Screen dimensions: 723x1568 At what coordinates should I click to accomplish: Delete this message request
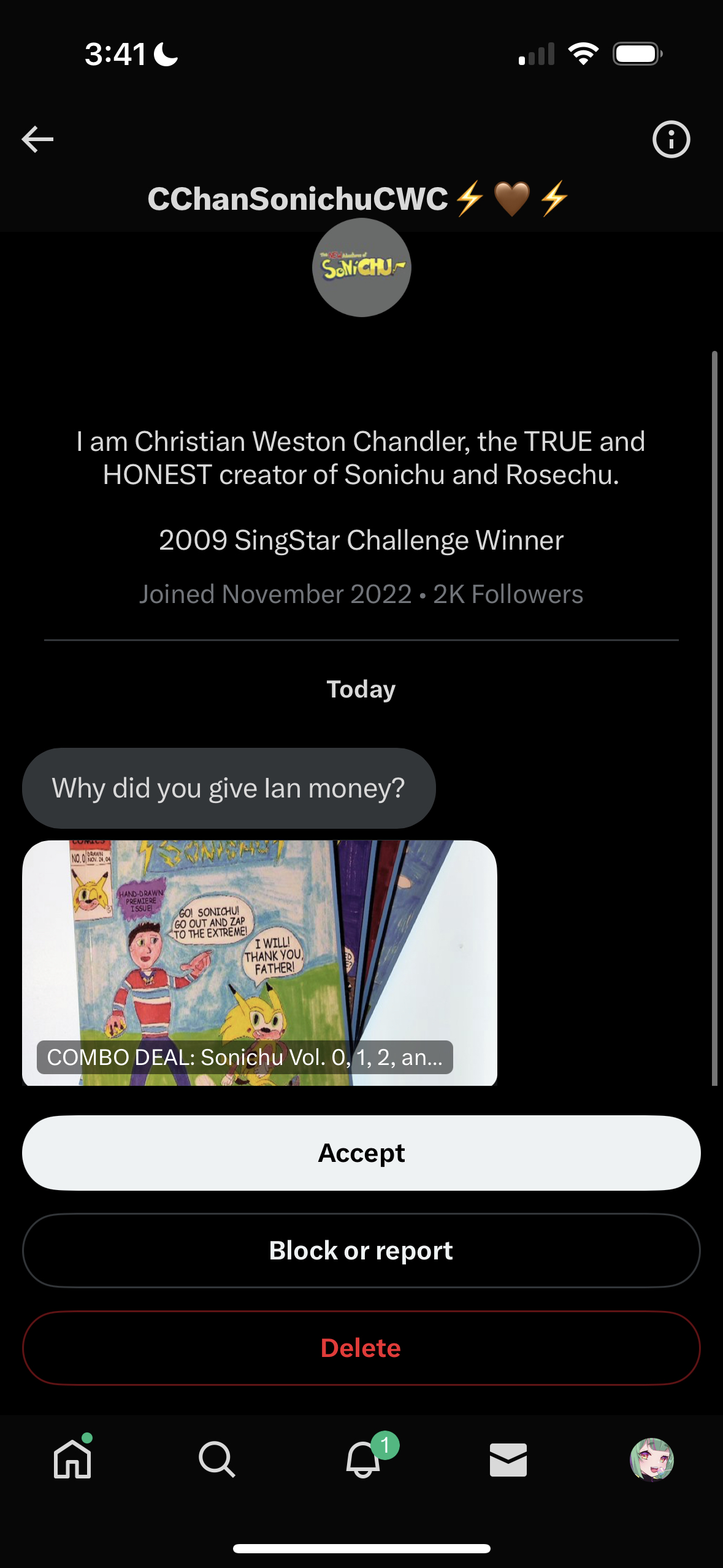click(x=361, y=1348)
